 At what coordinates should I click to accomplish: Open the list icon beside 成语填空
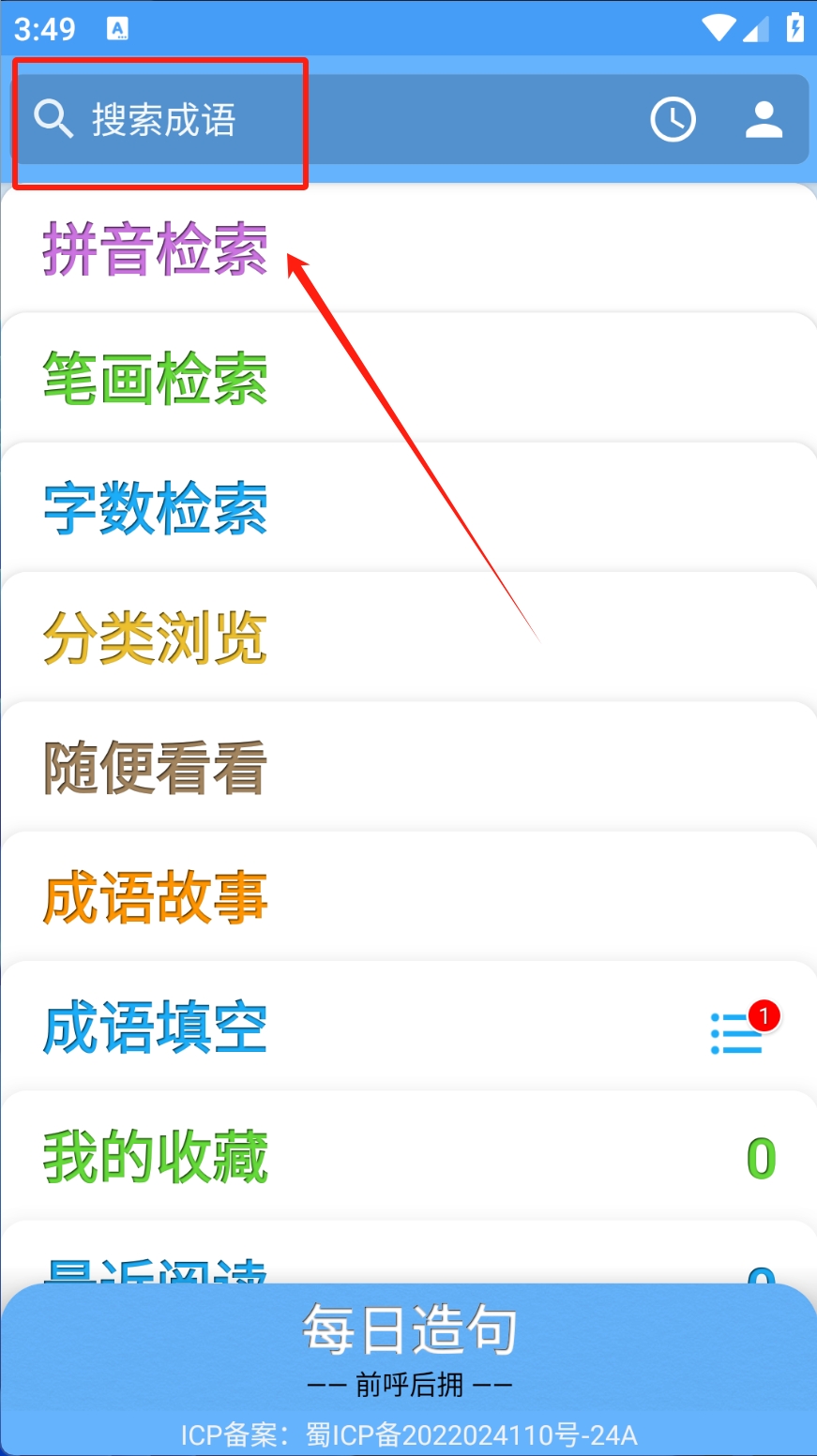tap(738, 1033)
